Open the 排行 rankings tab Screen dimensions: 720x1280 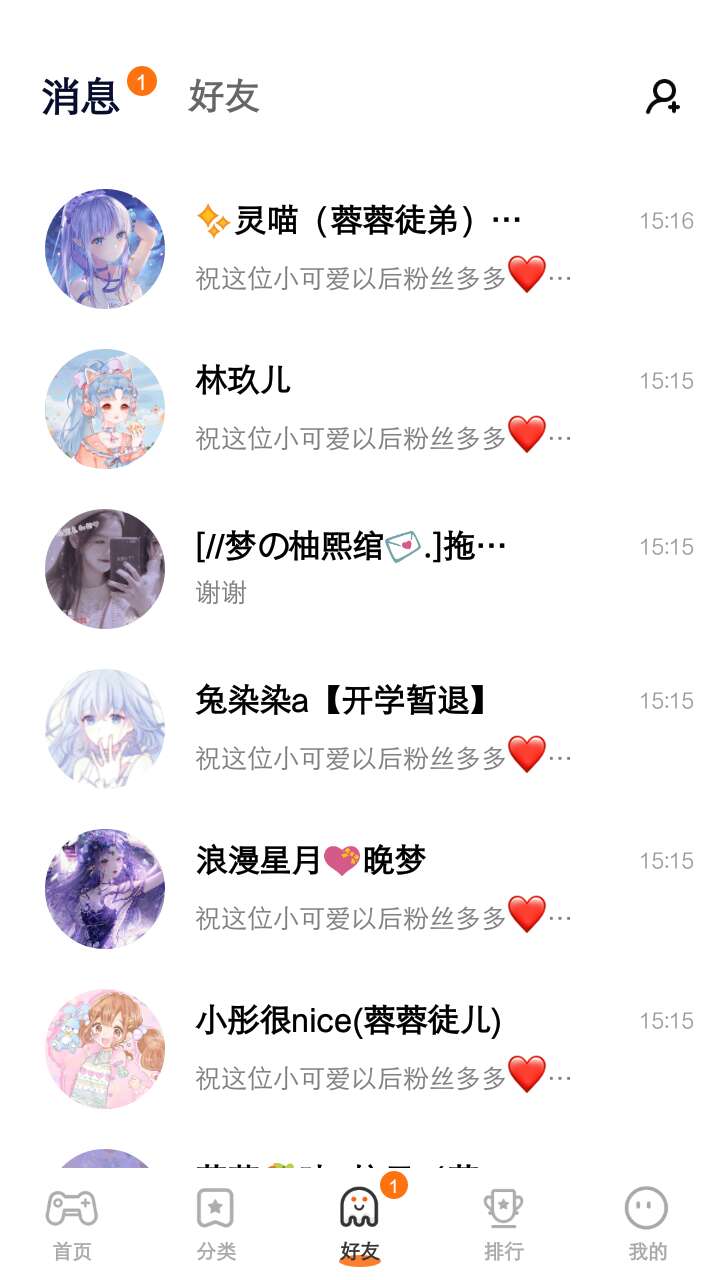[503, 1224]
